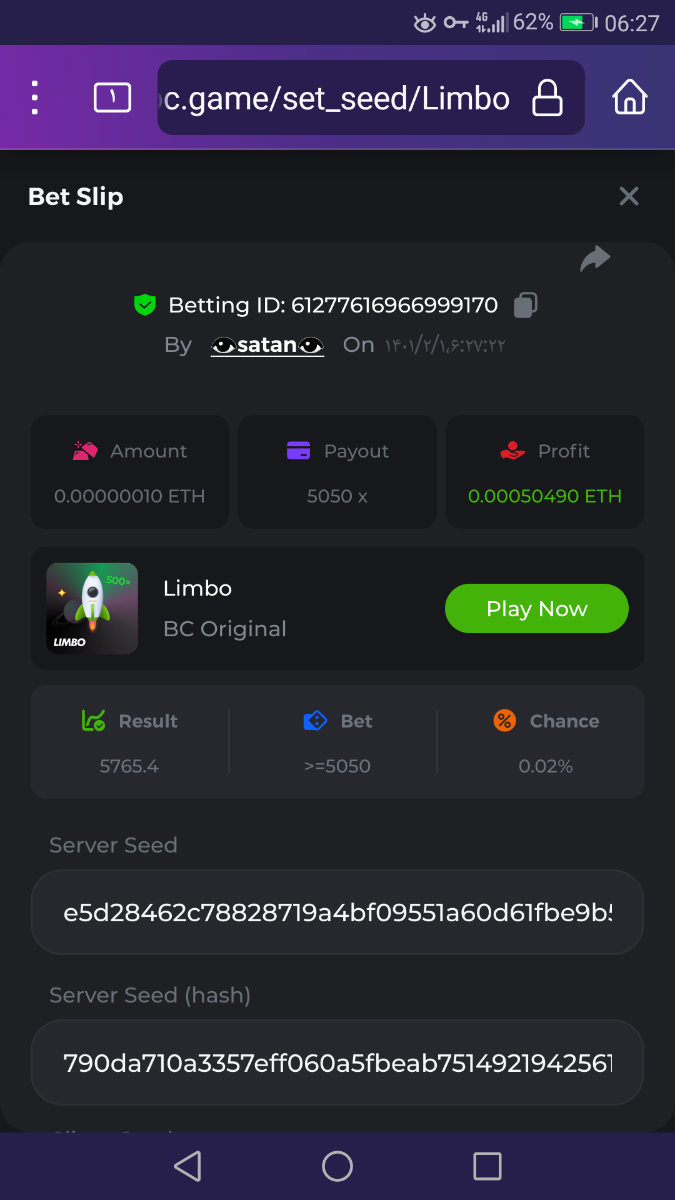Open the Limbo game thumbnail

pos(92,609)
